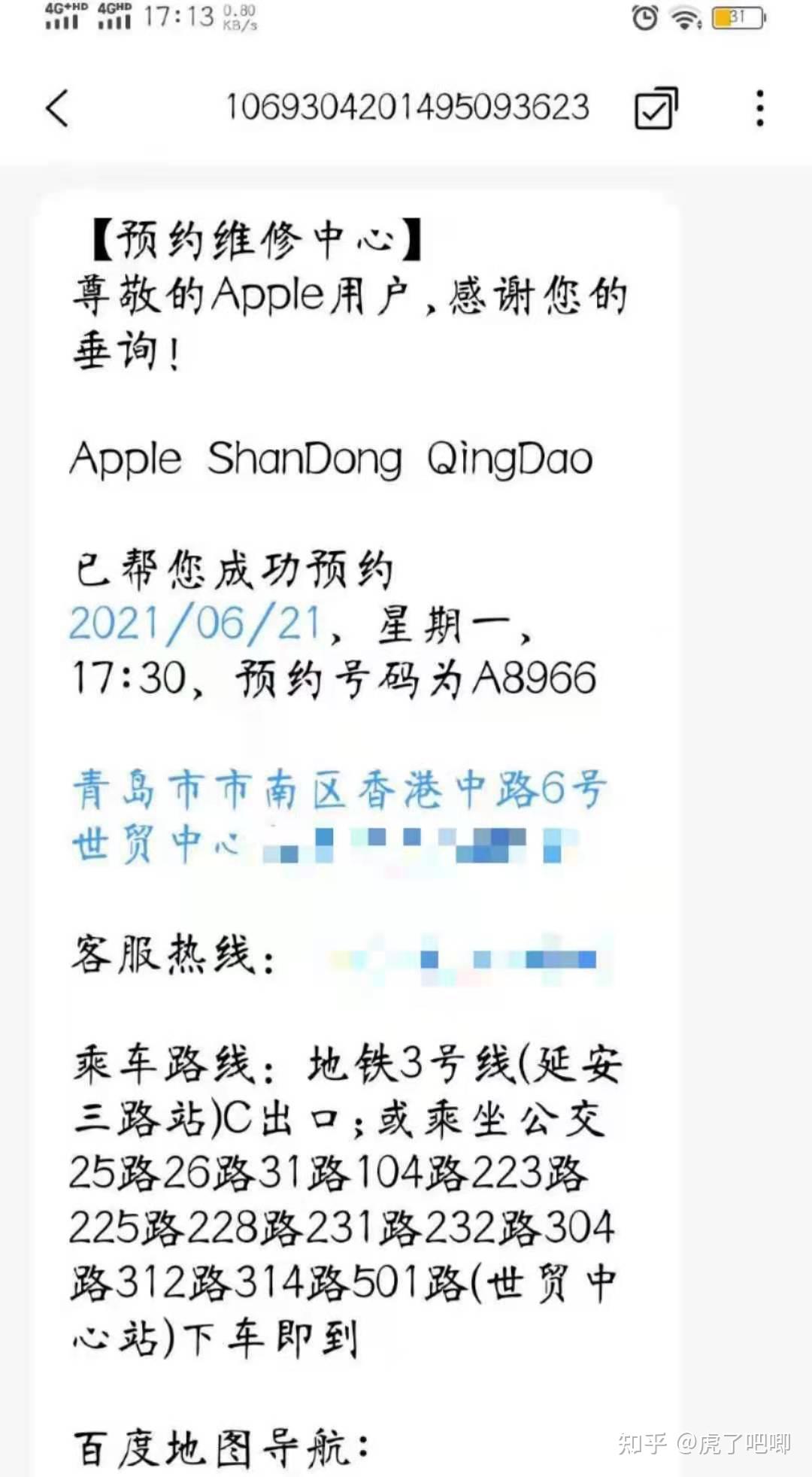Open the three-dot overflow menu
The image size is (812, 1477).
coord(760,108)
